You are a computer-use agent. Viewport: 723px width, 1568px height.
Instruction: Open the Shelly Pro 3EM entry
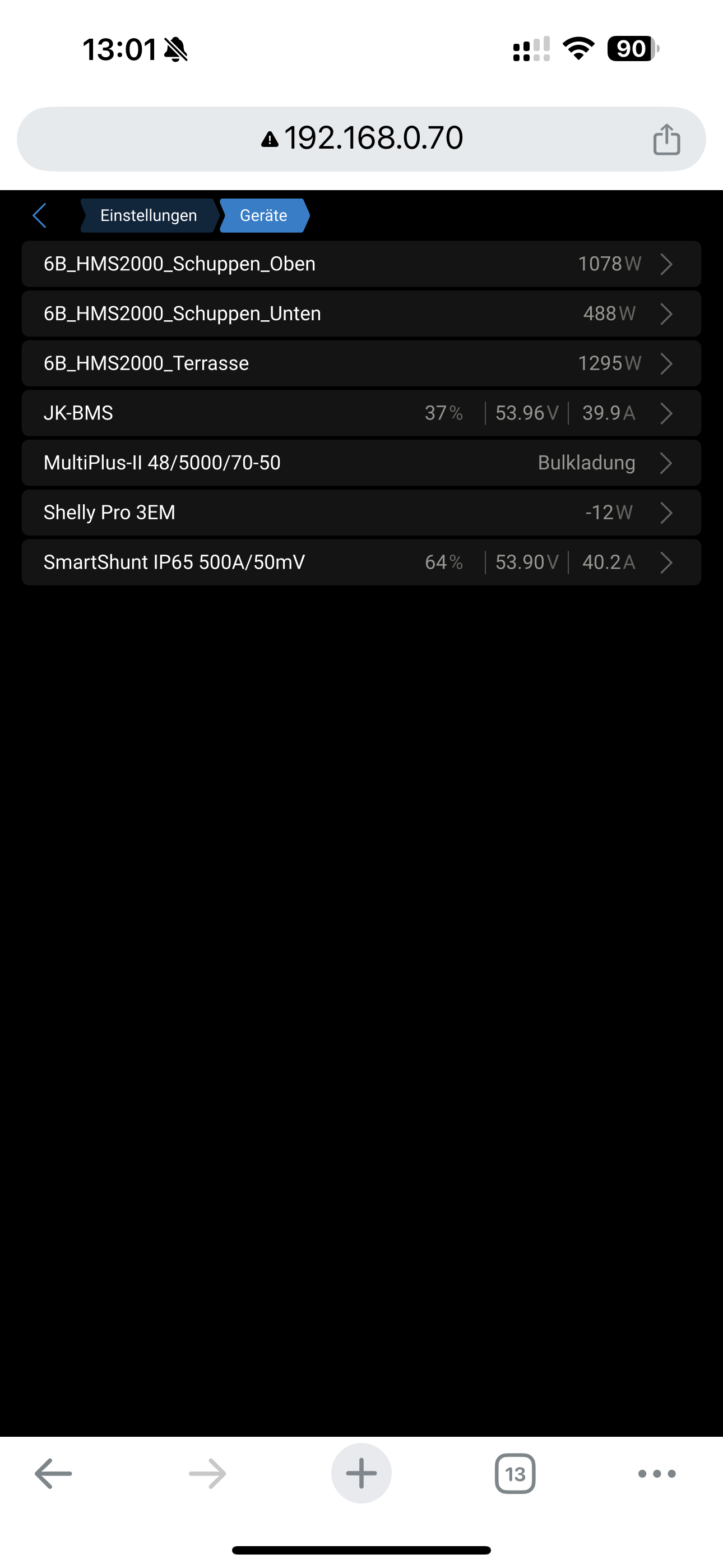(361, 513)
